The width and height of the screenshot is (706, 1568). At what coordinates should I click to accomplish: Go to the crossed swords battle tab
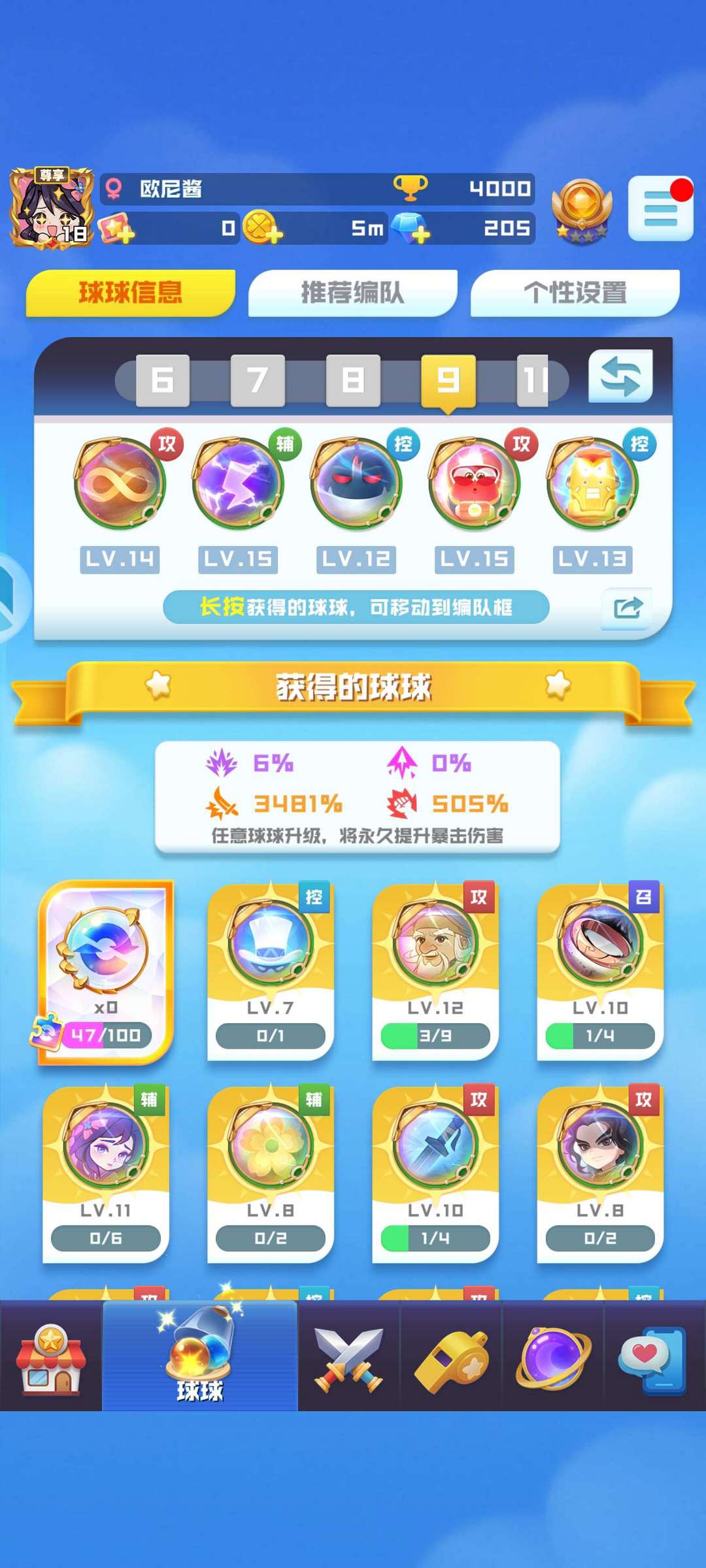click(348, 1356)
